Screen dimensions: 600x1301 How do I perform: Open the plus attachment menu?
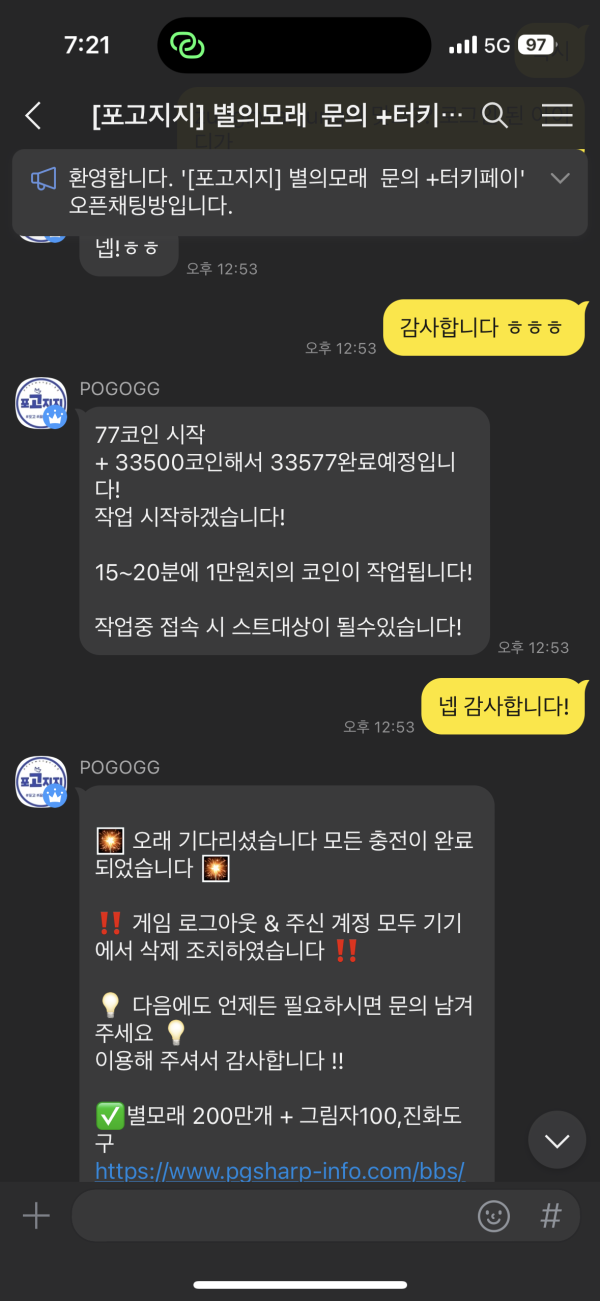pyautogui.click(x=36, y=1216)
